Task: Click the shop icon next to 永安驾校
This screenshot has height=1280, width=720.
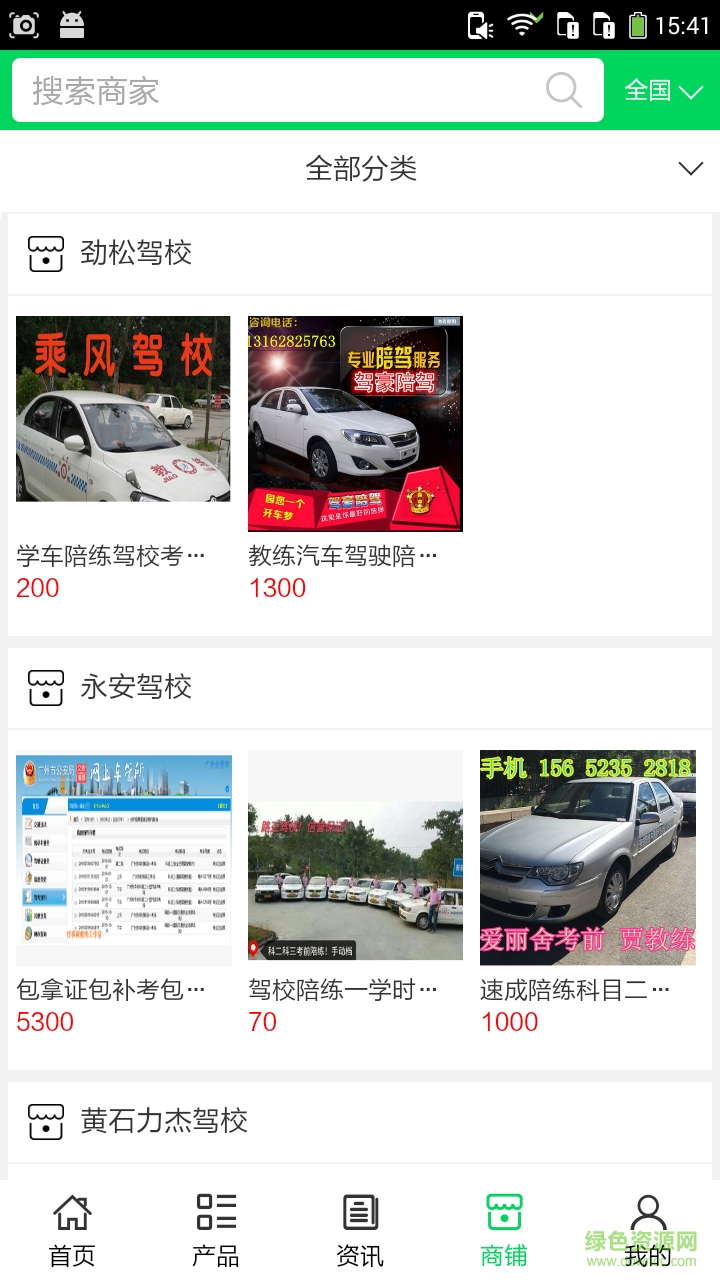Action: click(44, 687)
